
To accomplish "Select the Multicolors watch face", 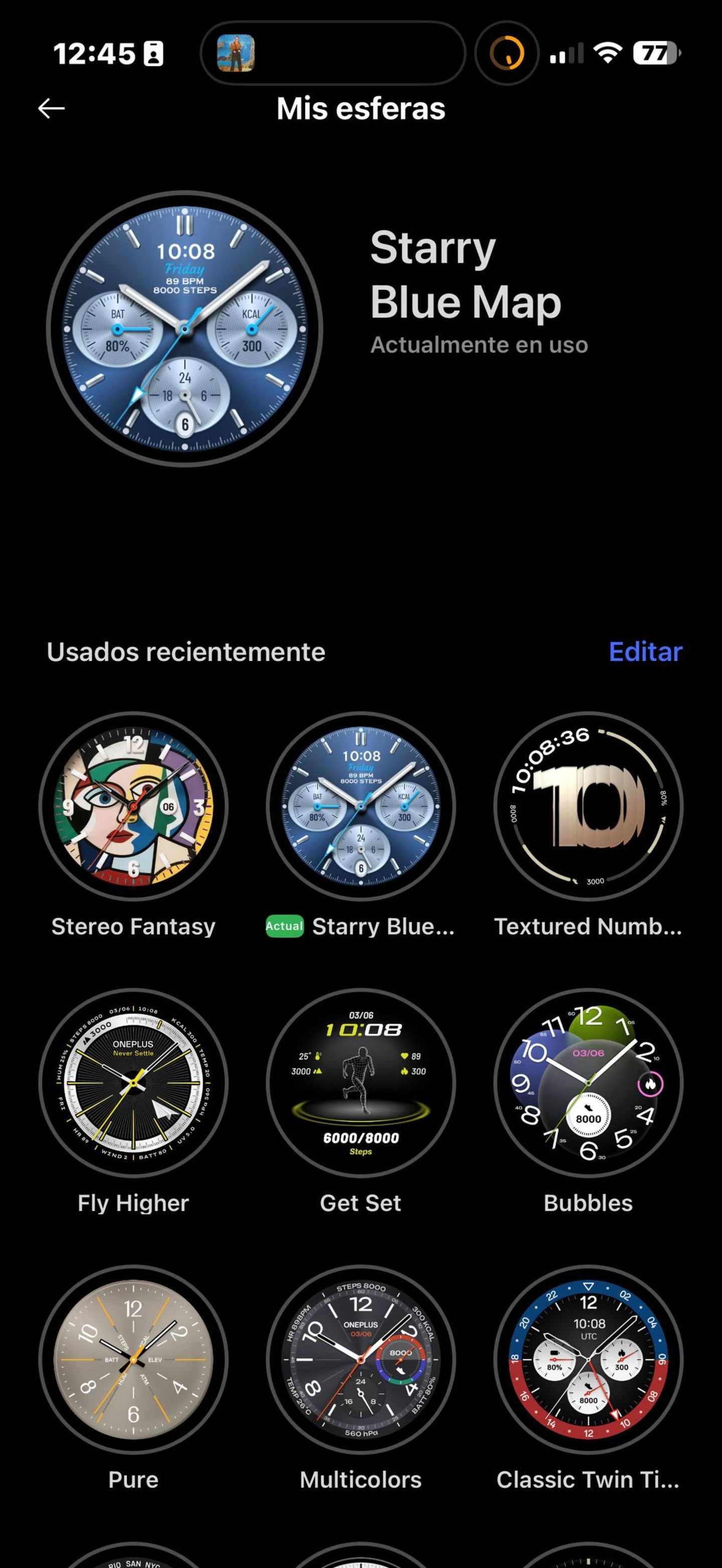I will coord(361,1360).
